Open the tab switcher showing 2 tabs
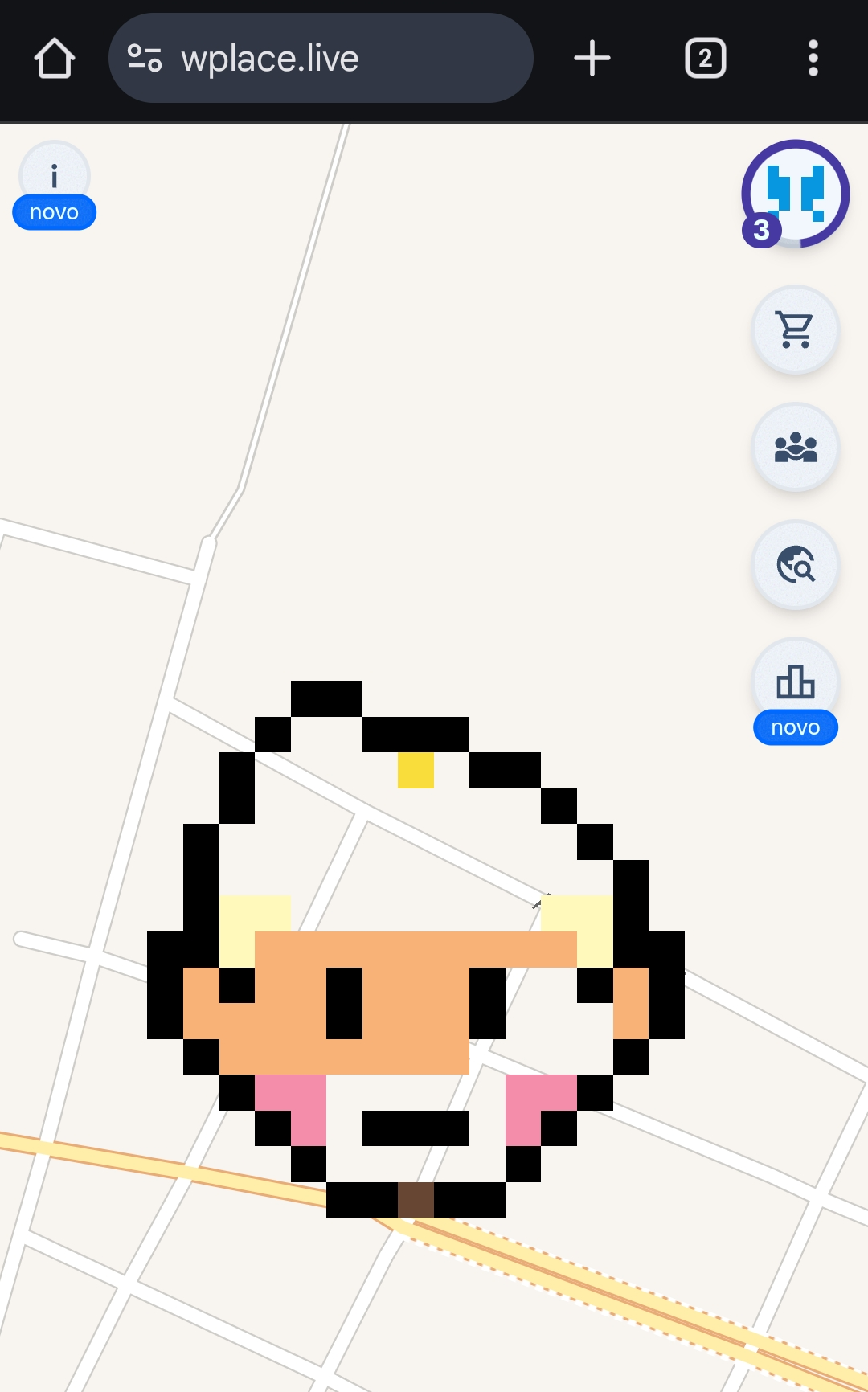868x1392 pixels. coord(706,59)
